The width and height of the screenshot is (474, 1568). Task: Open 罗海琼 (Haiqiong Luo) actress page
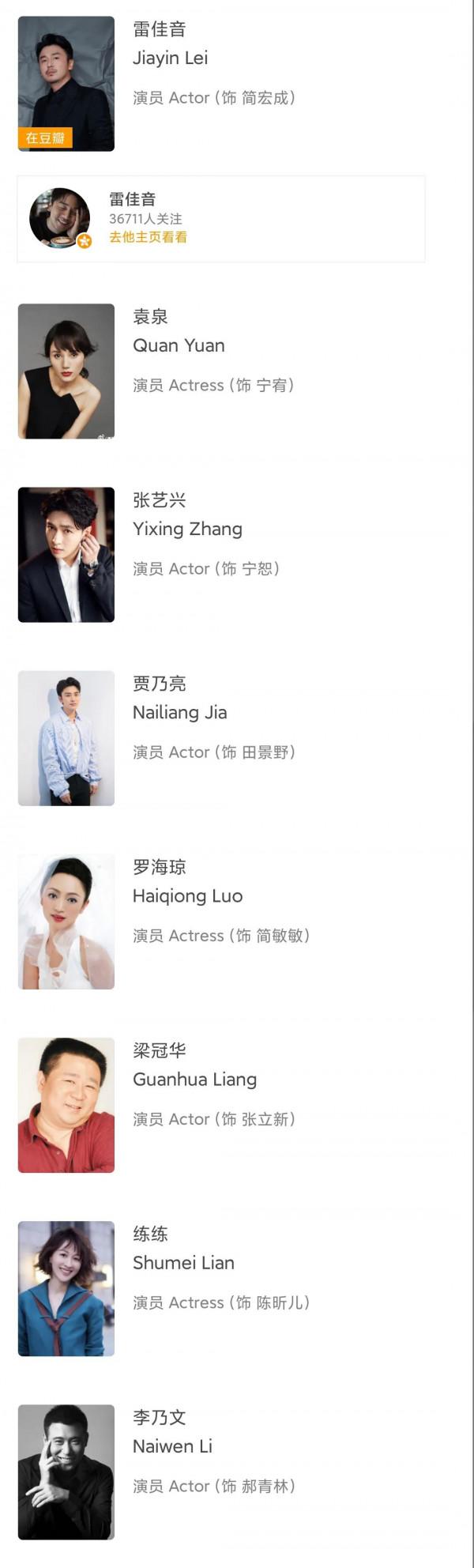click(x=187, y=895)
